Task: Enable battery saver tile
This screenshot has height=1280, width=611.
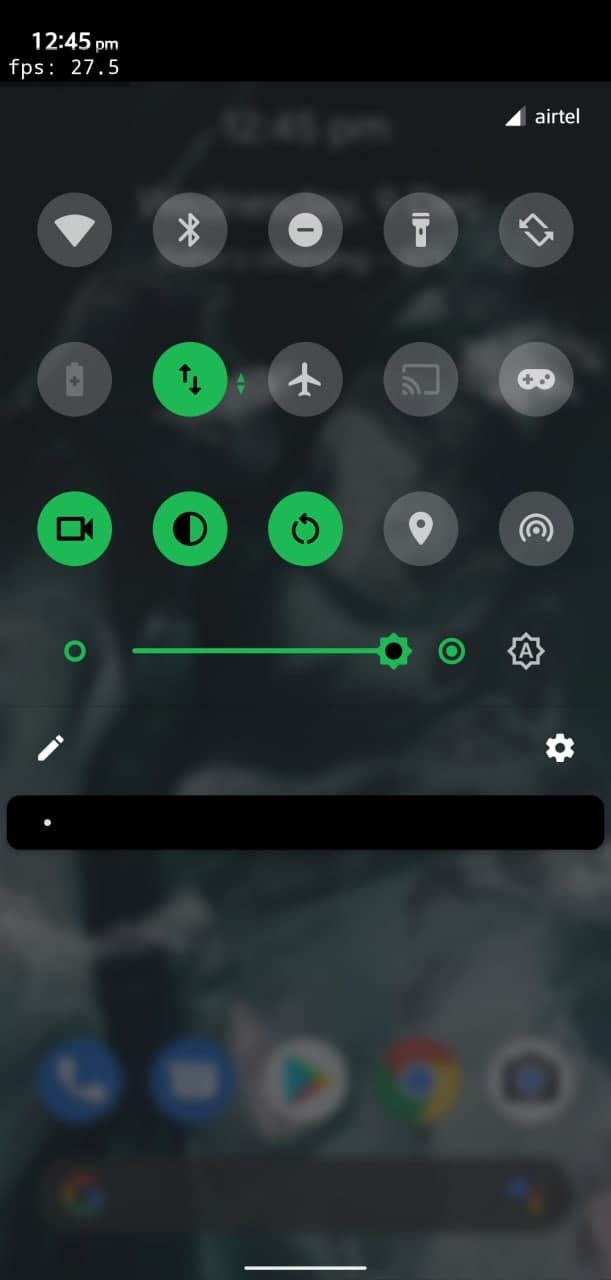Action: pyautogui.click(x=75, y=380)
